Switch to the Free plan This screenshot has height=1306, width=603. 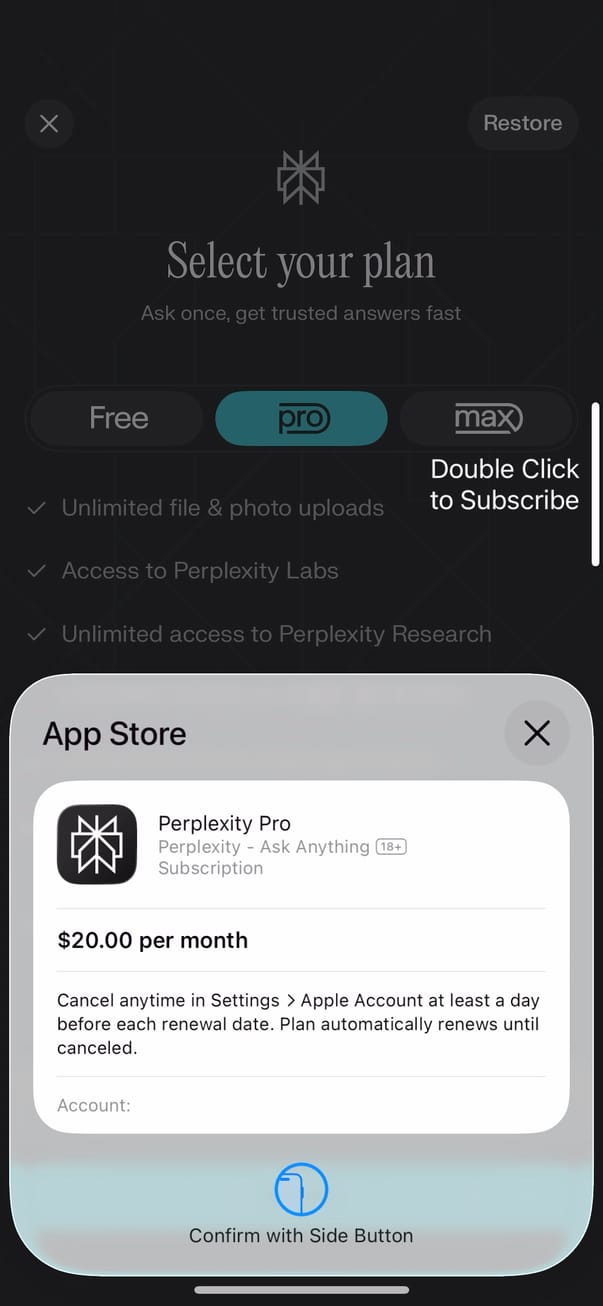coord(118,418)
